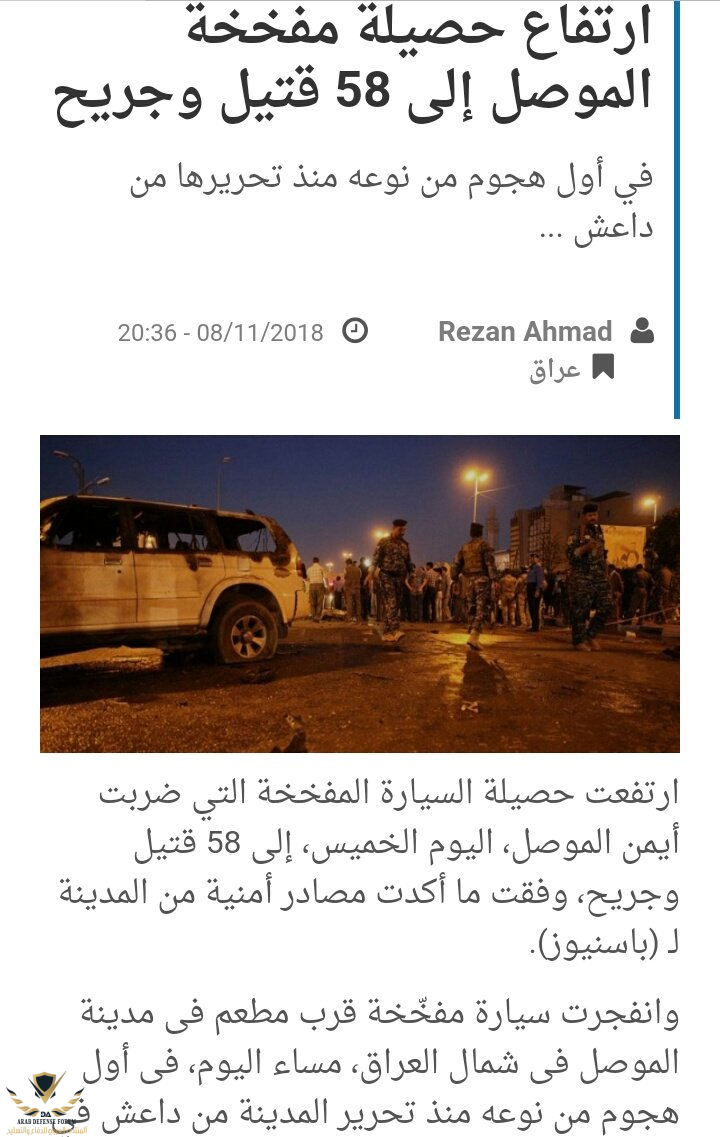The height and width of the screenshot is (1137, 720).
Task: Open the article's car bombing photo
Action: [x=360, y=593]
